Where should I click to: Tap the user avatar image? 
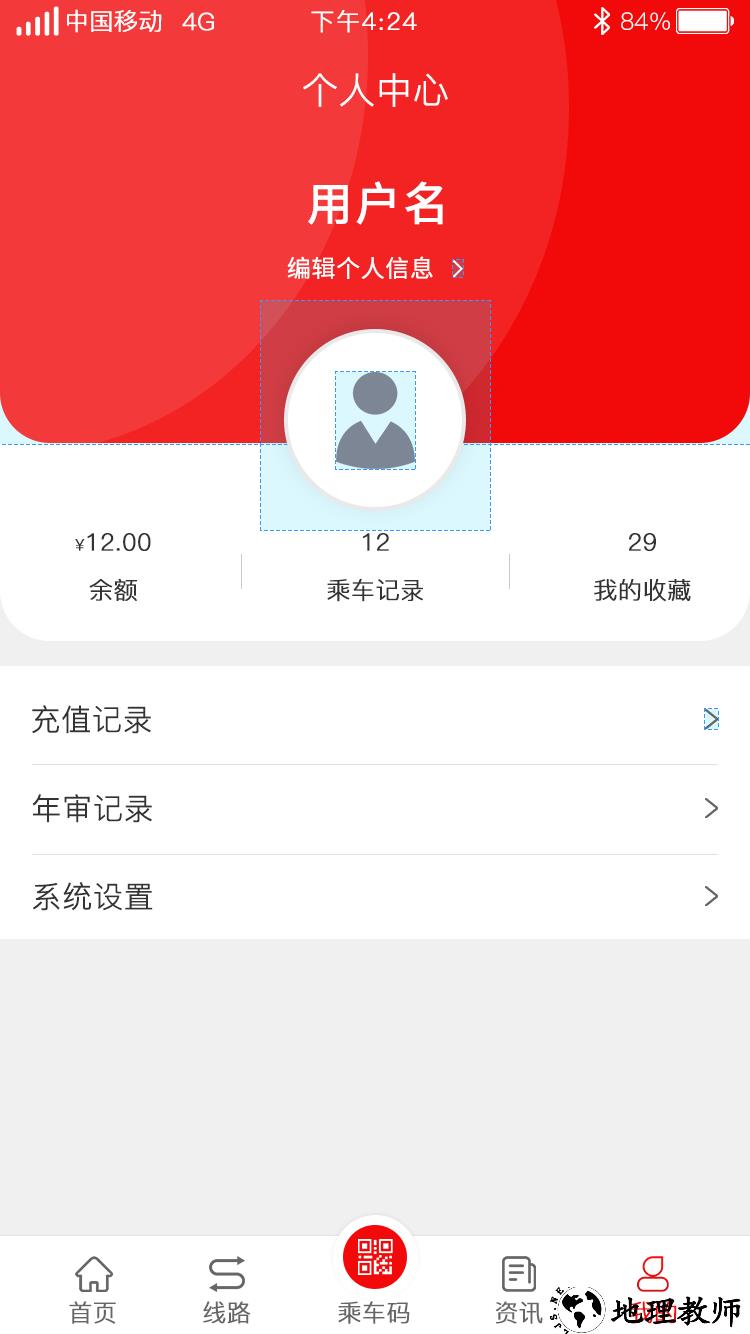(x=375, y=420)
